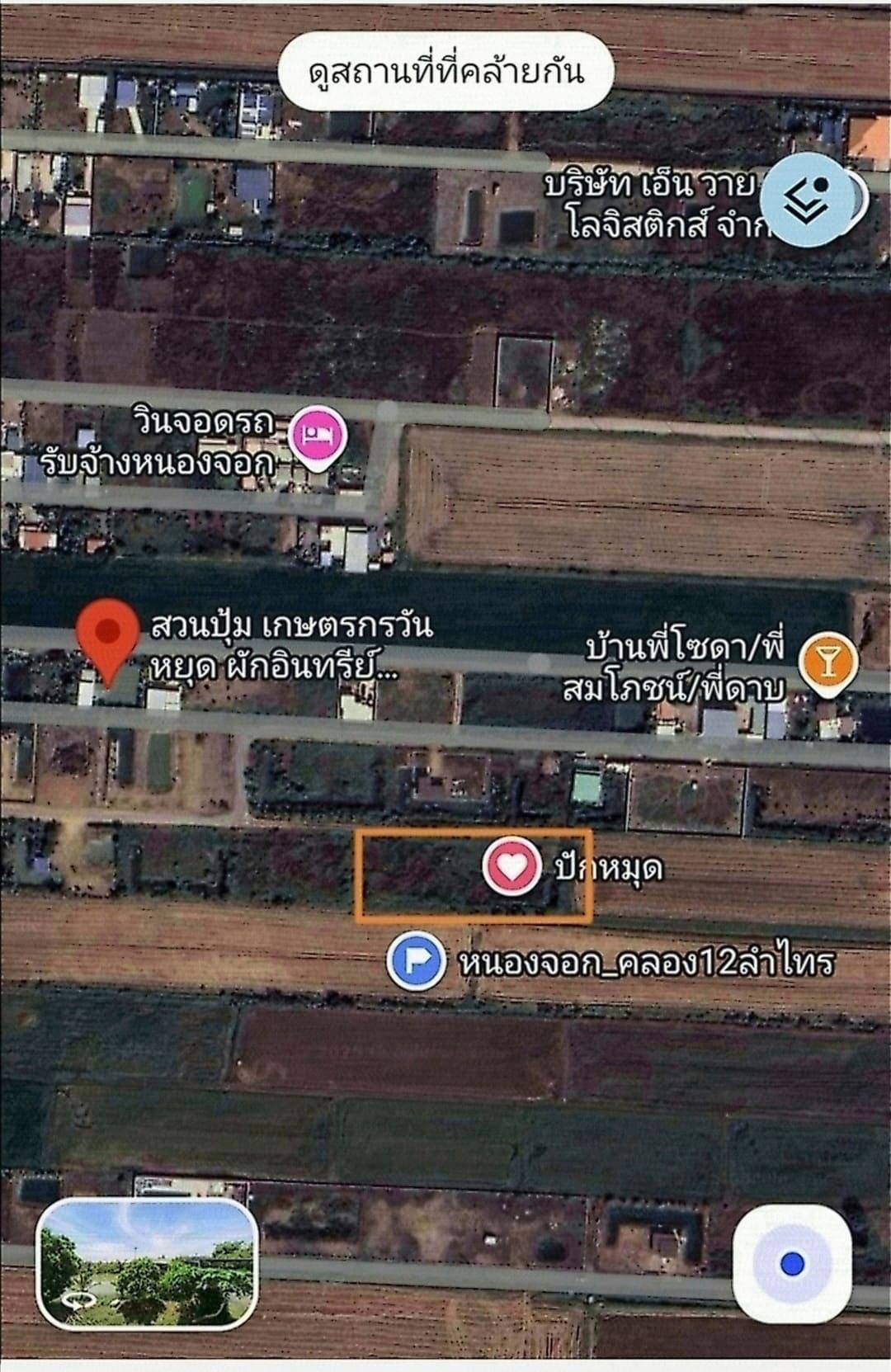Open the Street View preview thumbnail
This screenshot has height=1372, width=891.
[x=147, y=1262]
